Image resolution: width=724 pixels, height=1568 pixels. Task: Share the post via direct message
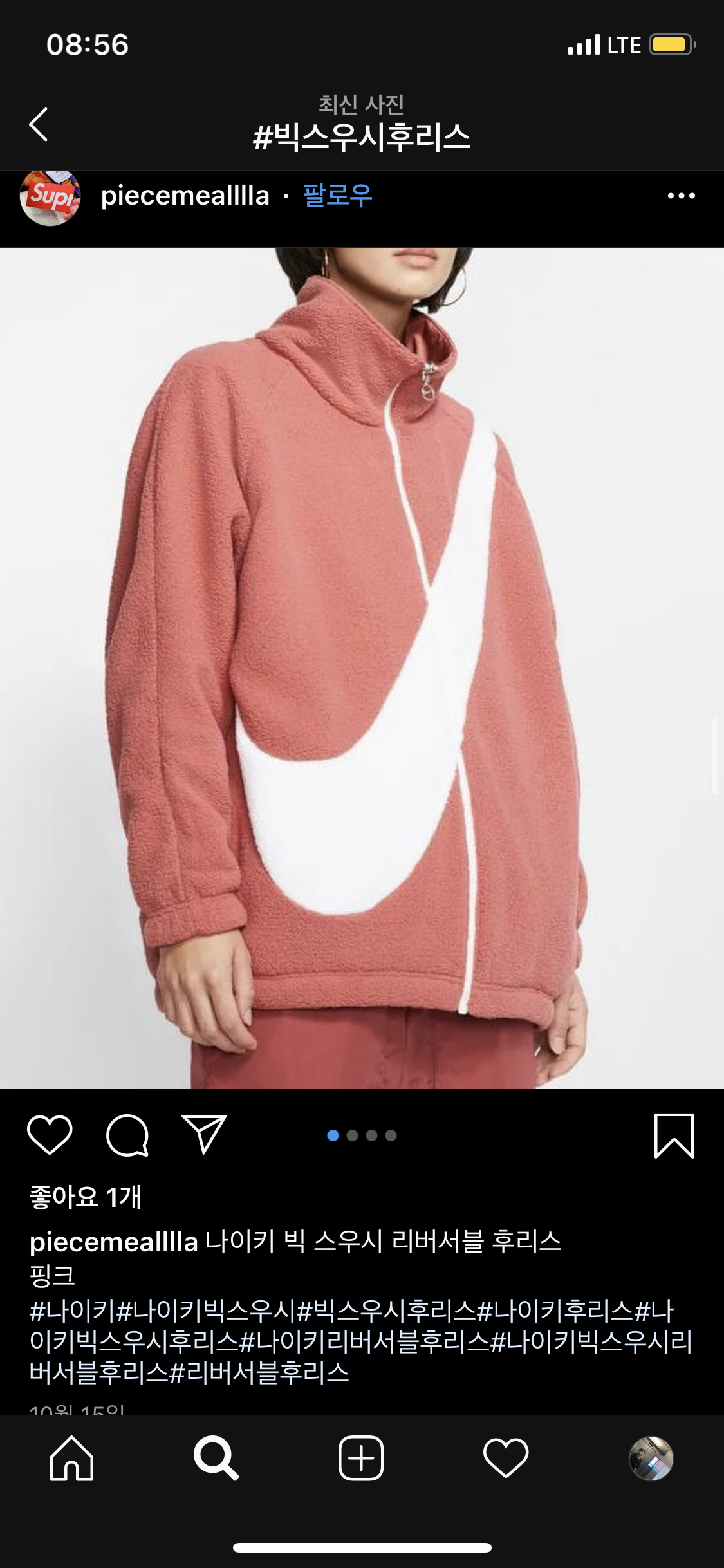(205, 1135)
